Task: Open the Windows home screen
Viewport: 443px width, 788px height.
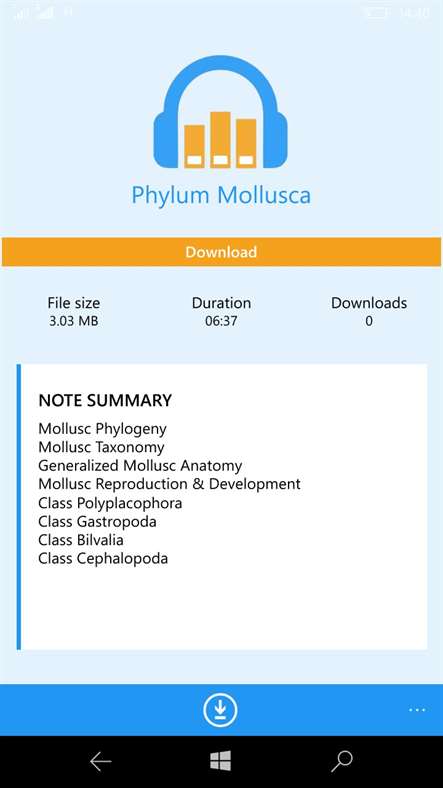Action: click(220, 761)
